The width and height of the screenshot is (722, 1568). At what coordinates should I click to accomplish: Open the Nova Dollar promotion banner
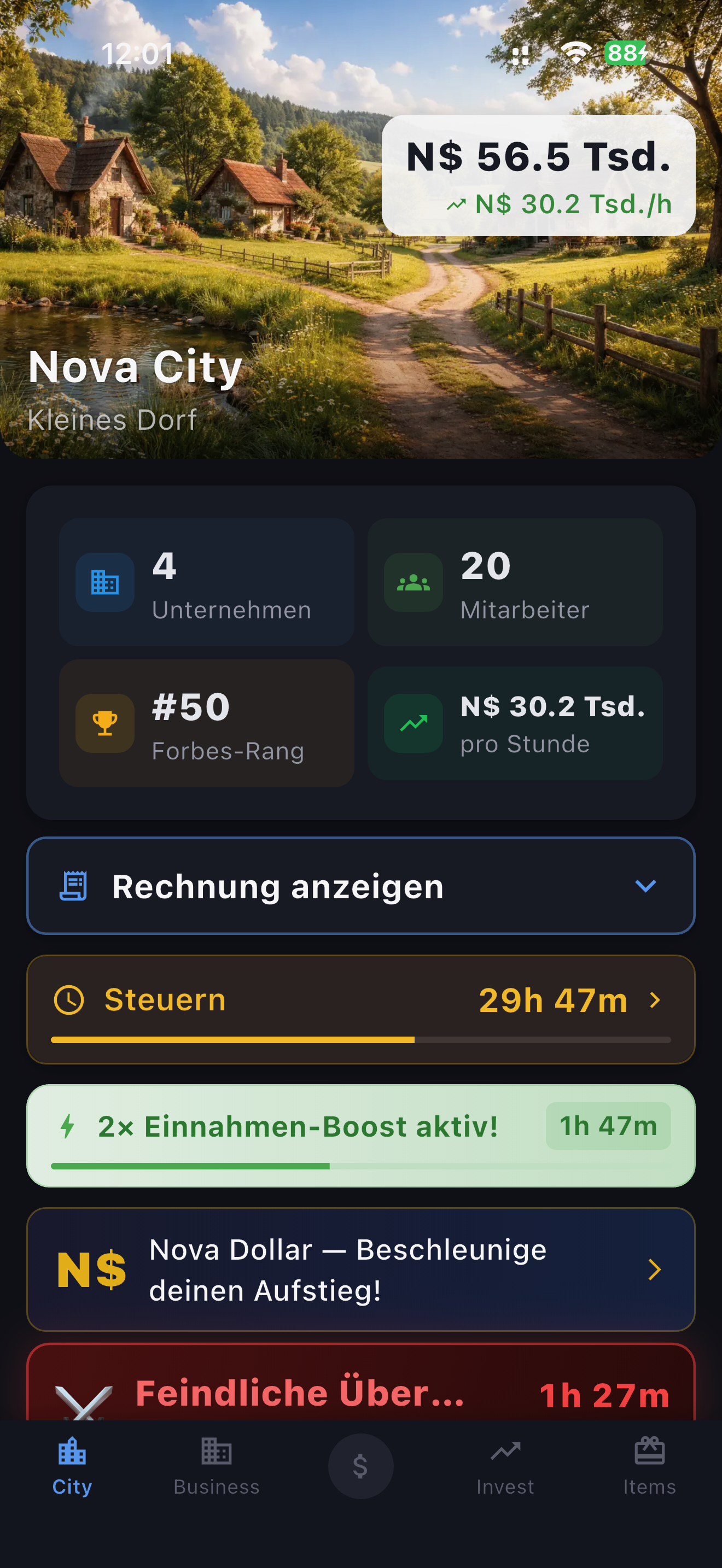[x=360, y=1269]
